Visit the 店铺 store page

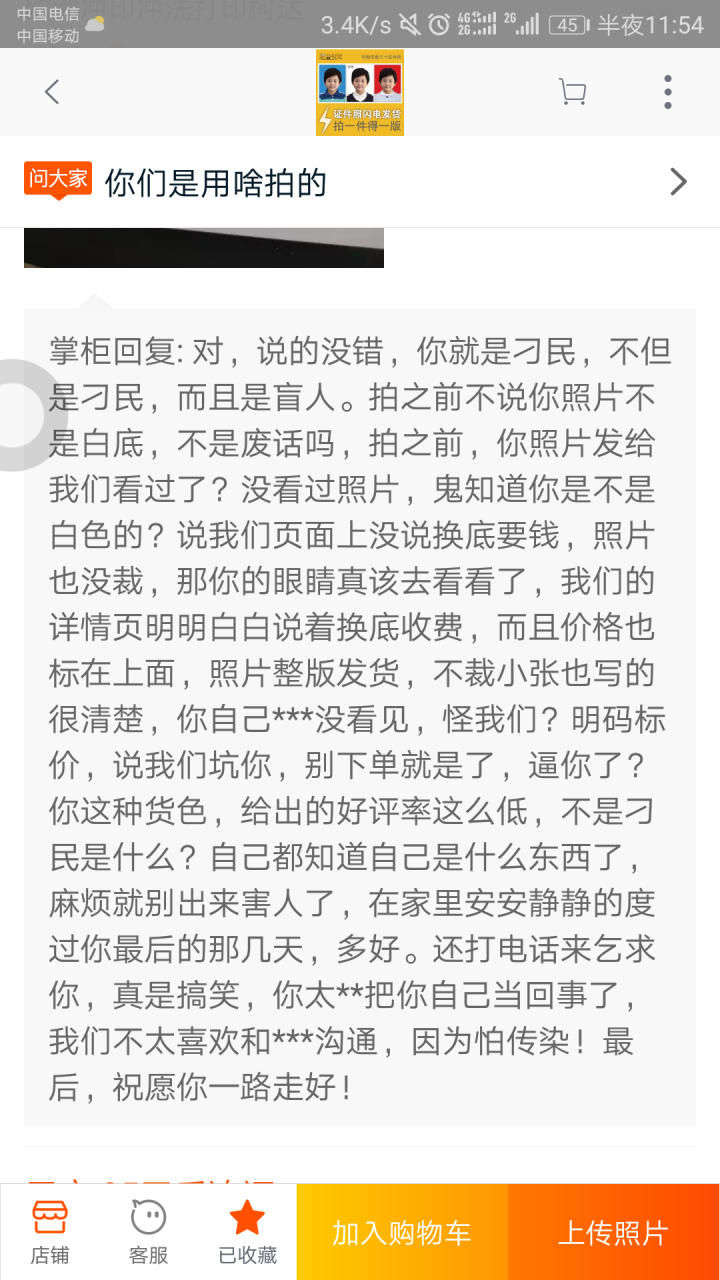pyautogui.click(x=49, y=1232)
